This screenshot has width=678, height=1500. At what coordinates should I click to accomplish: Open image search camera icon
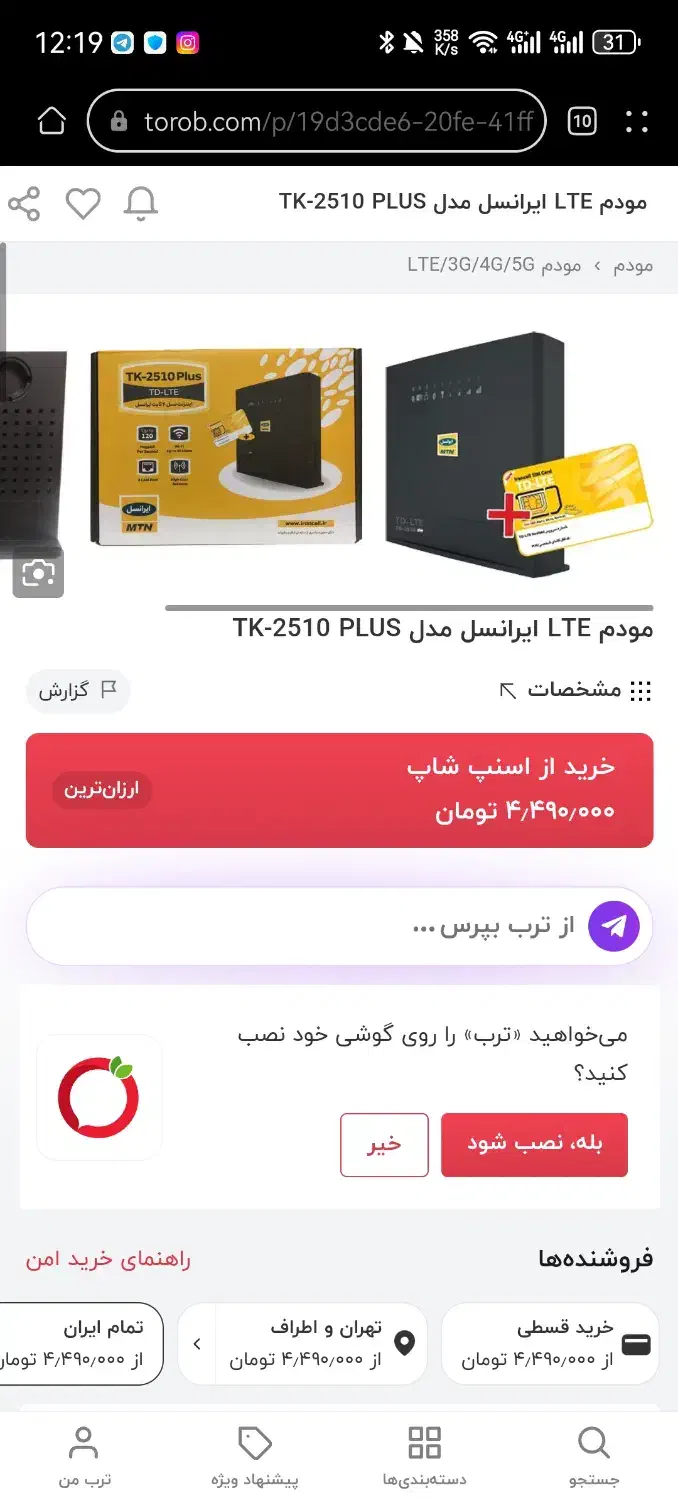pyautogui.click(x=38, y=573)
